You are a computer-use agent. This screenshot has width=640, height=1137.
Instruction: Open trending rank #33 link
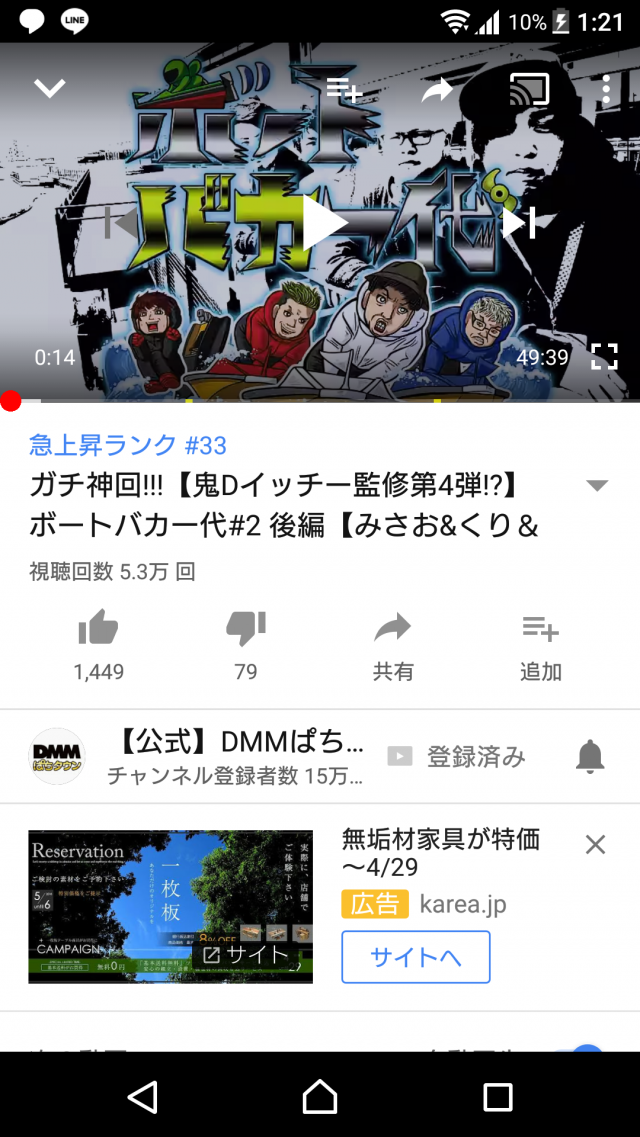pyautogui.click(x=128, y=444)
